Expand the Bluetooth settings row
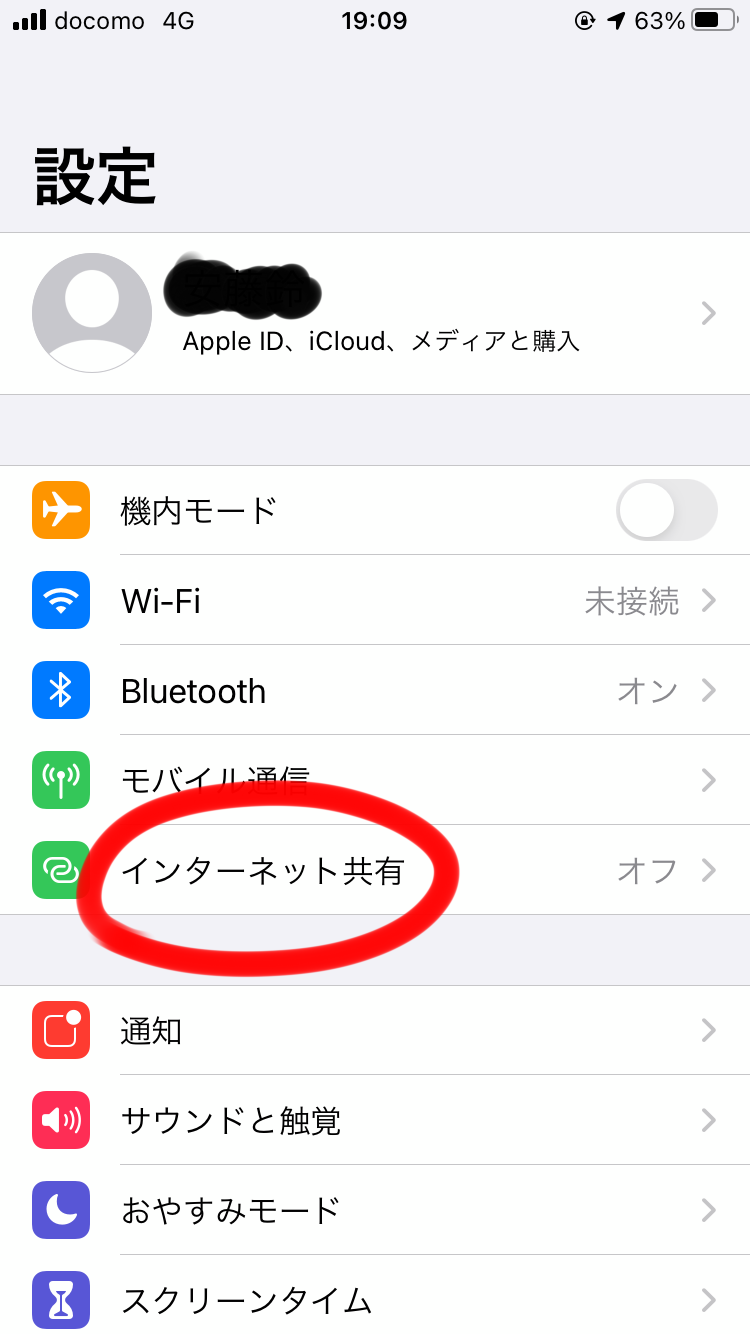The image size is (750, 1334). [710, 690]
